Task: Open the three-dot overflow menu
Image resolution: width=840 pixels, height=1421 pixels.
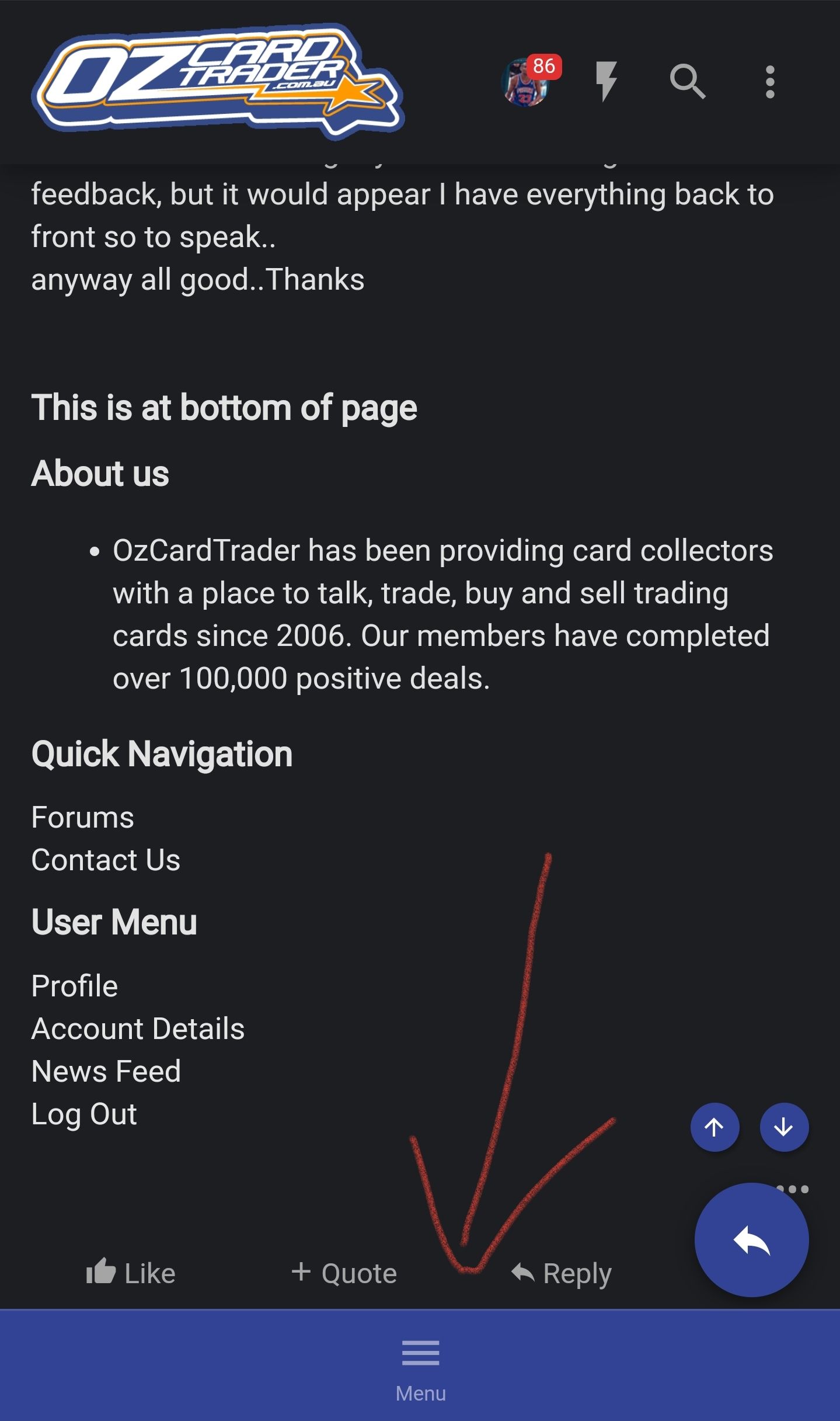Action: click(769, 82)
